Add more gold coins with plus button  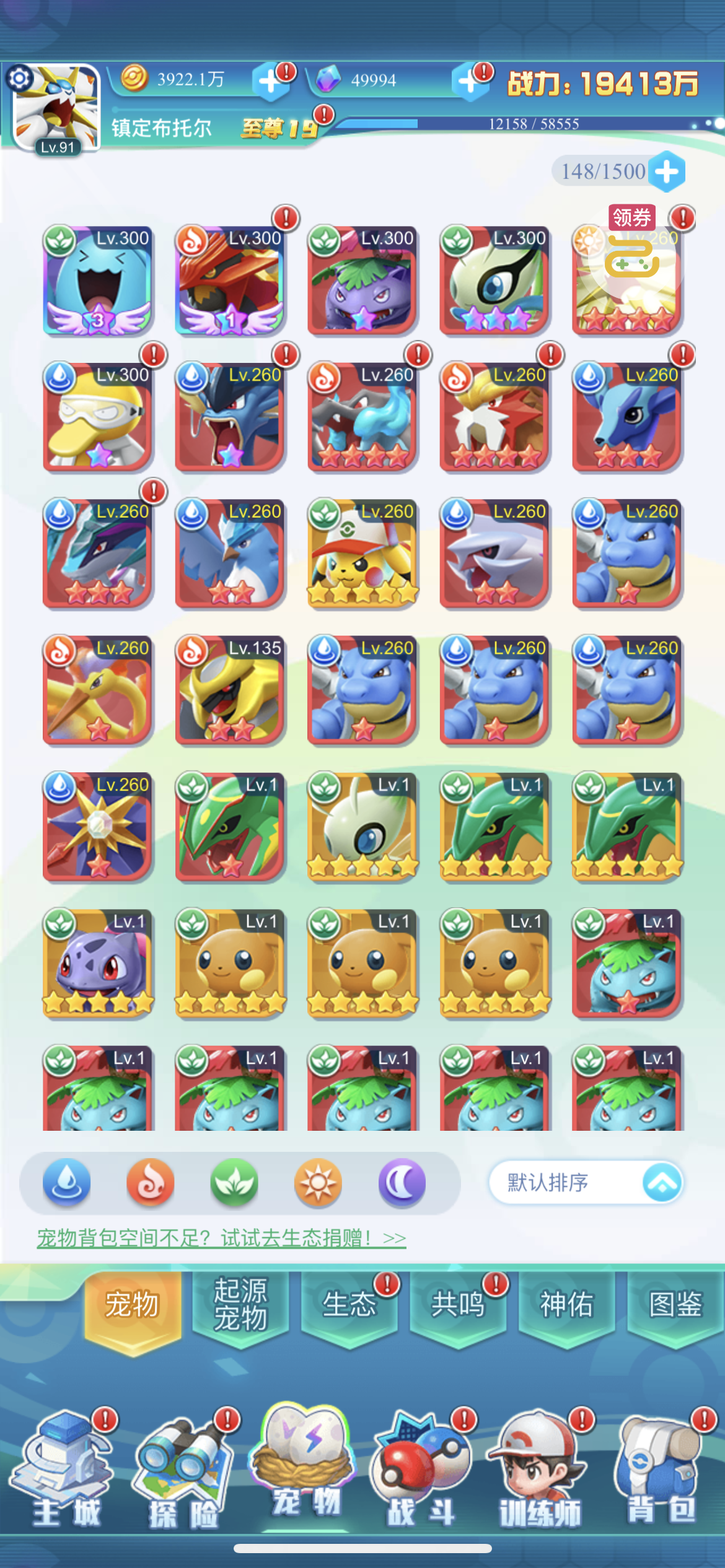(x=270, y=81)
